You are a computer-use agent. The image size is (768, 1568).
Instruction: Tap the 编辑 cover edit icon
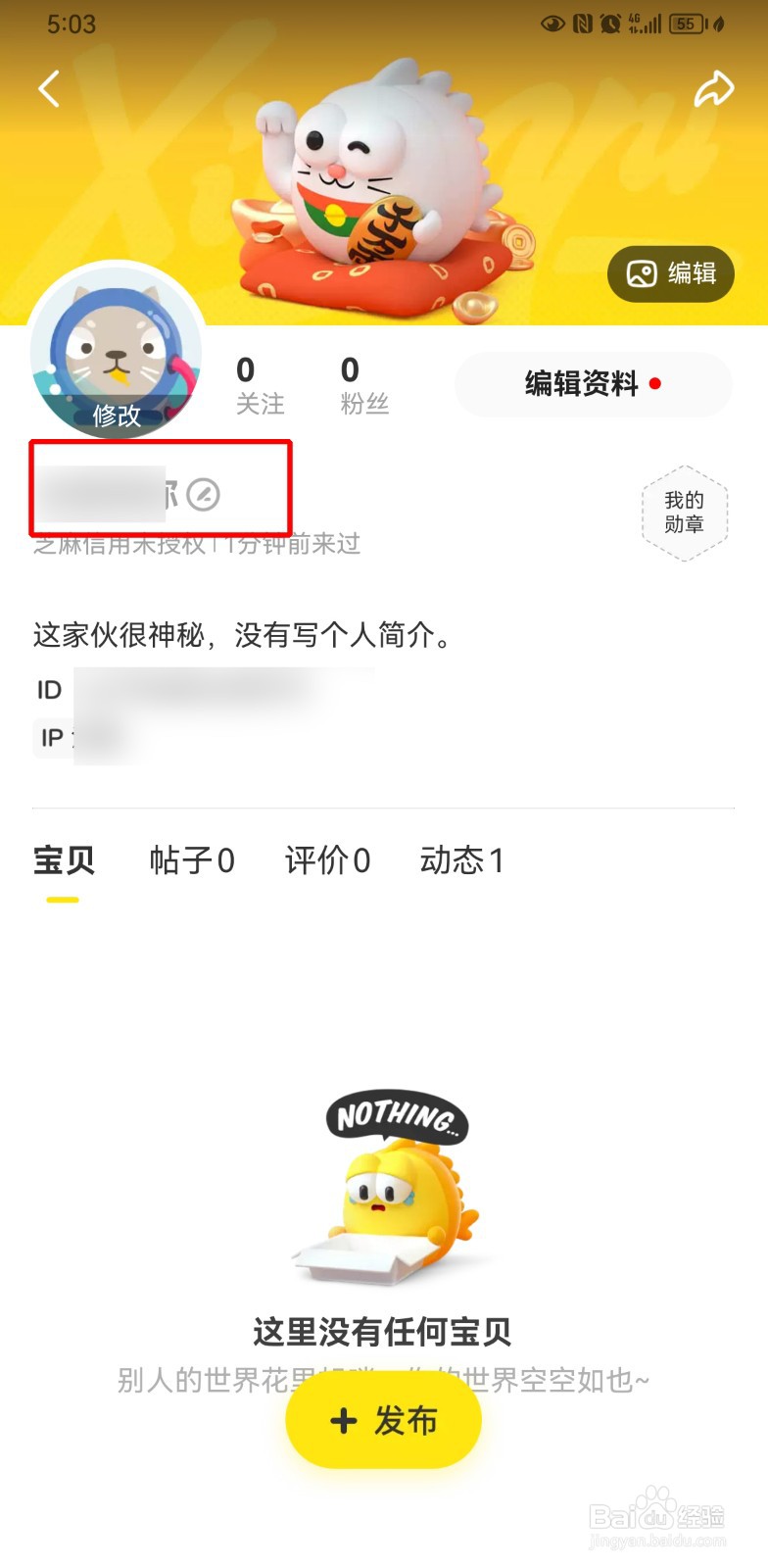pos(670,274)
